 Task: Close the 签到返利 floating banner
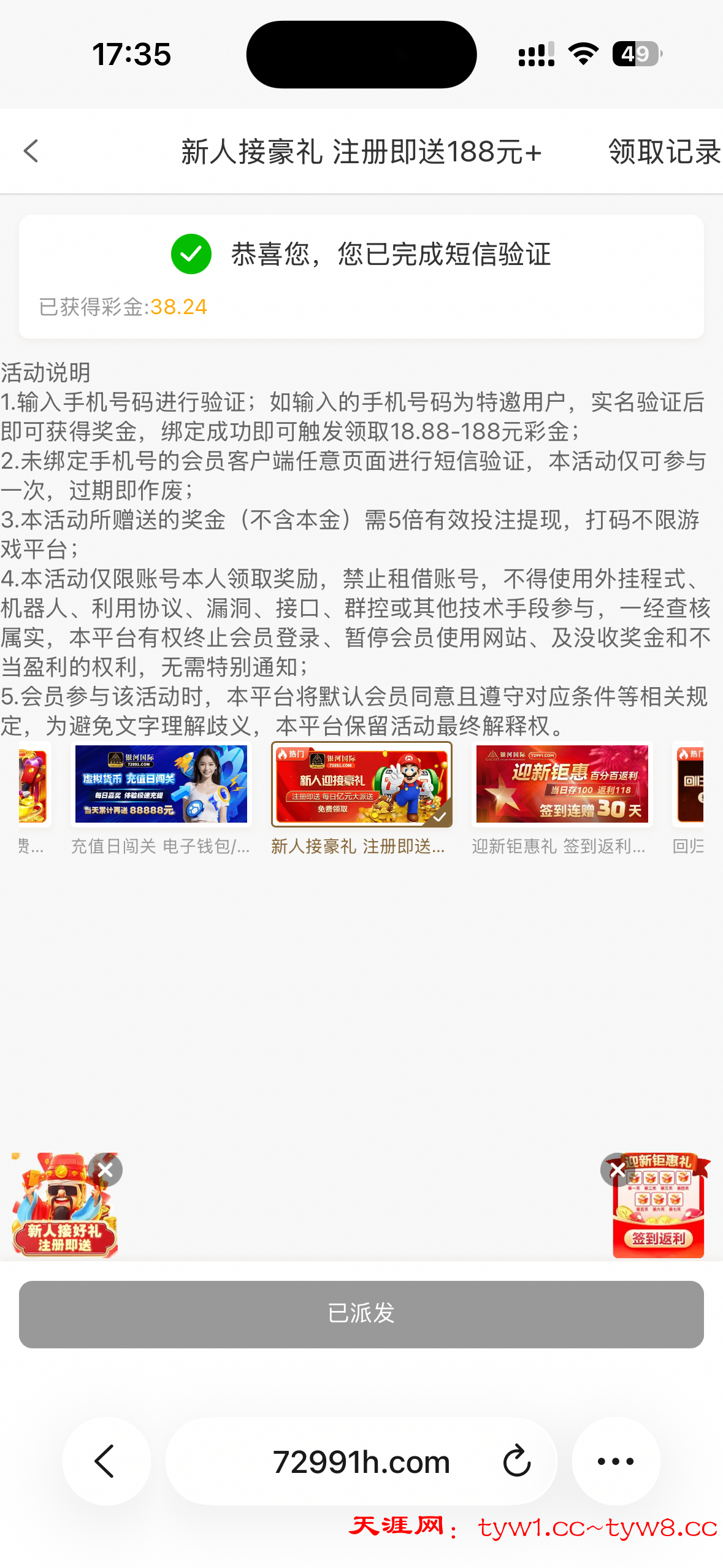[x=616, y=1170]
